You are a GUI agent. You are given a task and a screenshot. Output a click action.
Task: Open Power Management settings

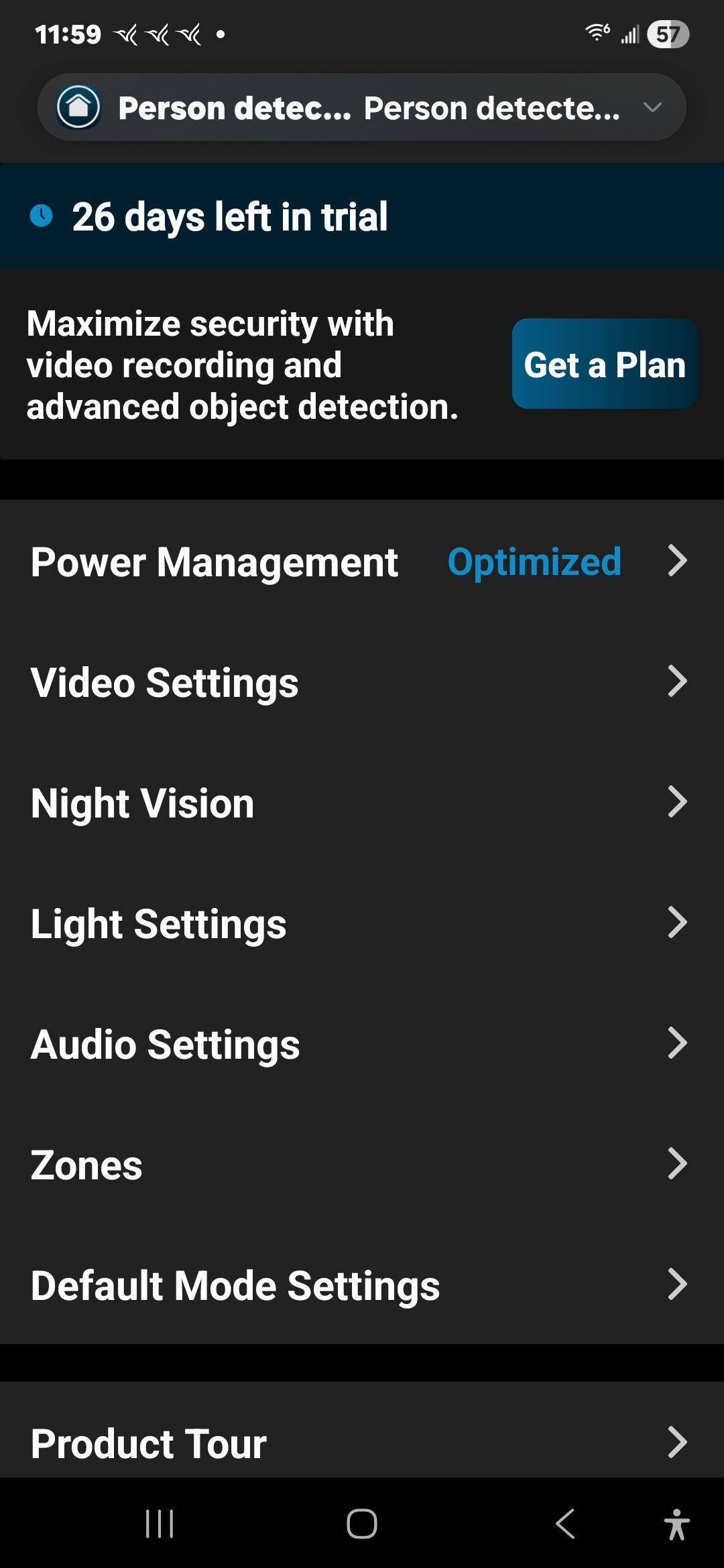(x=362, y=561)
